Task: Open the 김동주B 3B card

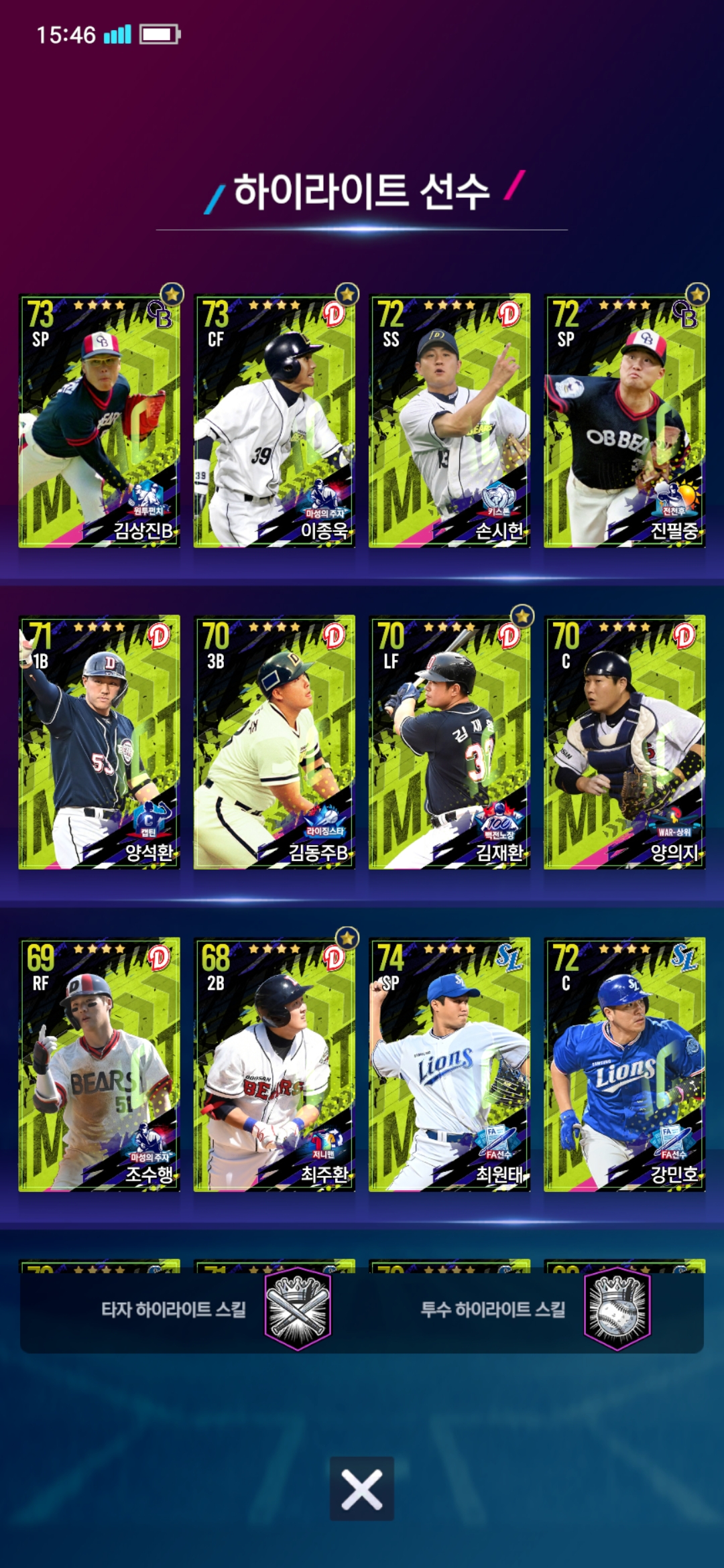Action: click(x=274, y=742)
